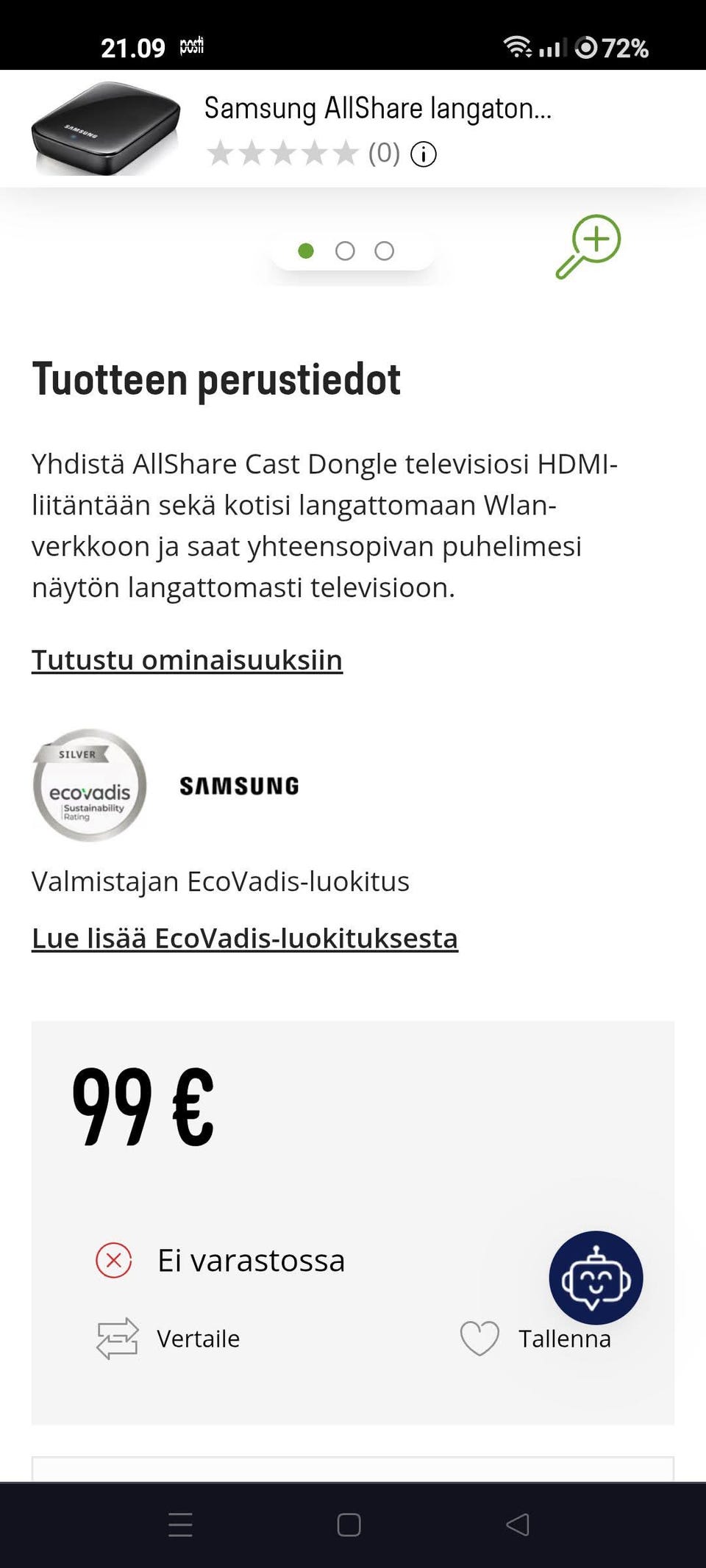Image resolution: width=706 pixels, height=1568 pixels.
Task: Tap the heart icon next to Tallenna
Action: tap(479, 1338)
